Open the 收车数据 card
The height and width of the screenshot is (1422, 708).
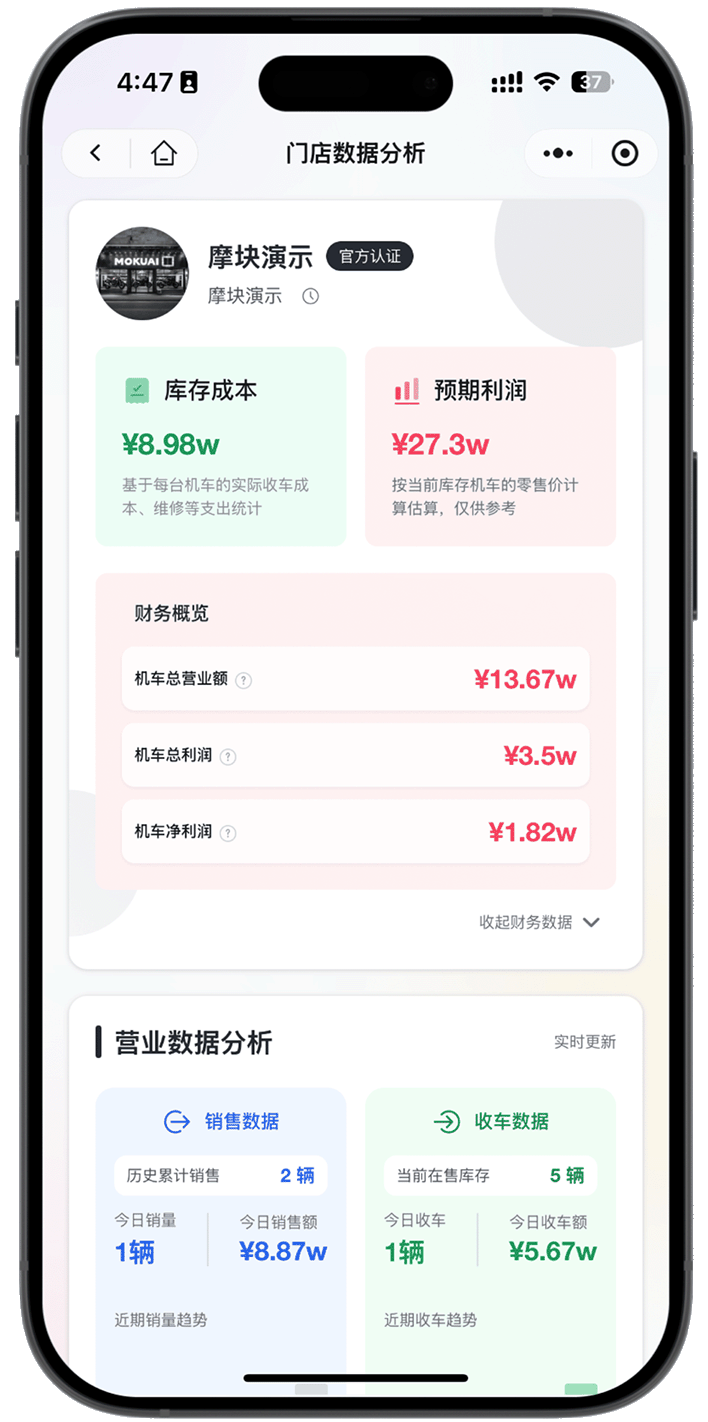pos(491,1122)
